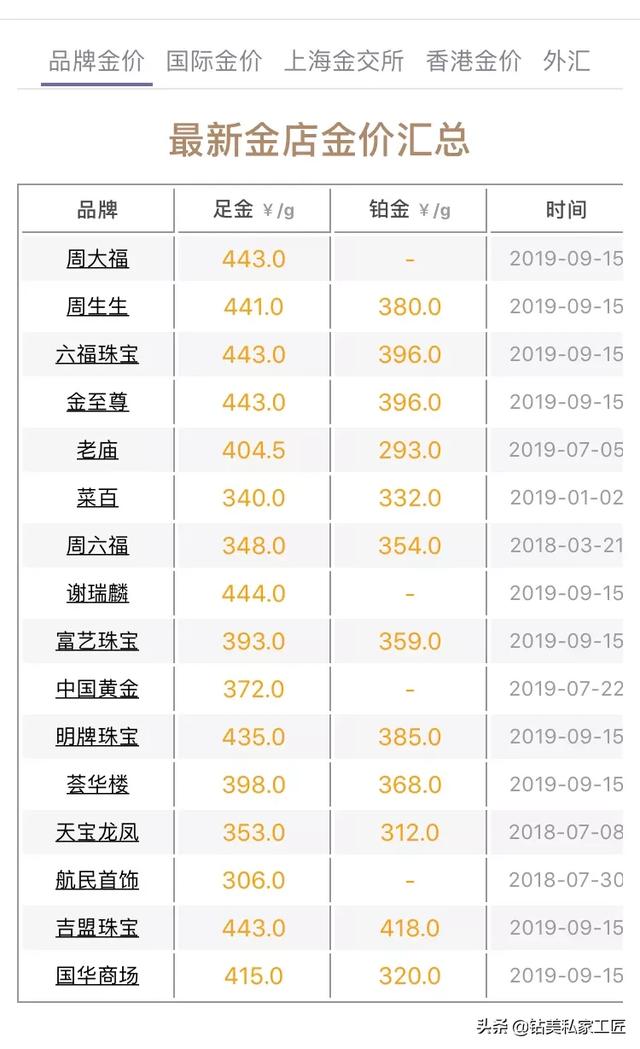This screenshot has width=640, height=1049.
Task: Open the 富艺珠宝 link
Action: (x=97, y=641)
